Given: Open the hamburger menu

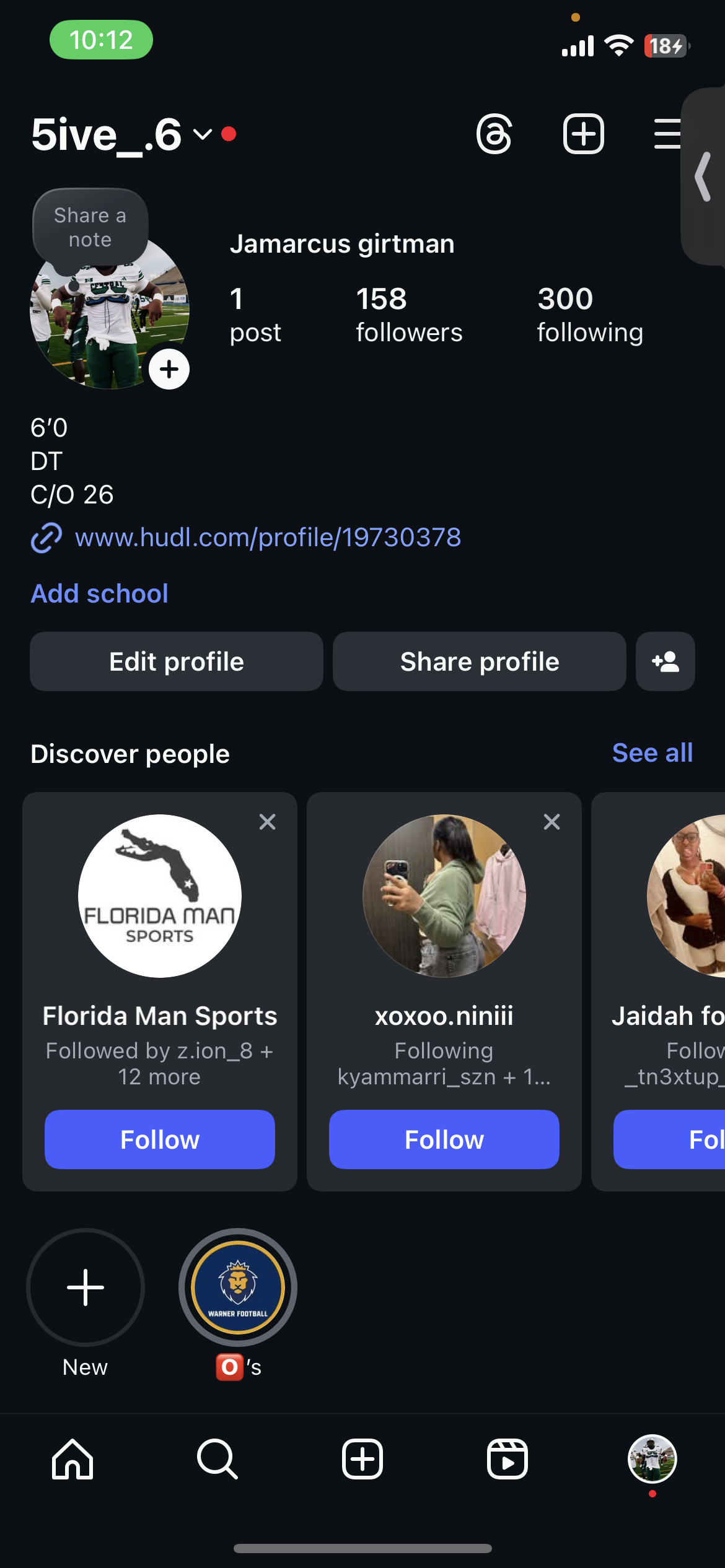Looking at the screenshot, I should coord(667,134).
